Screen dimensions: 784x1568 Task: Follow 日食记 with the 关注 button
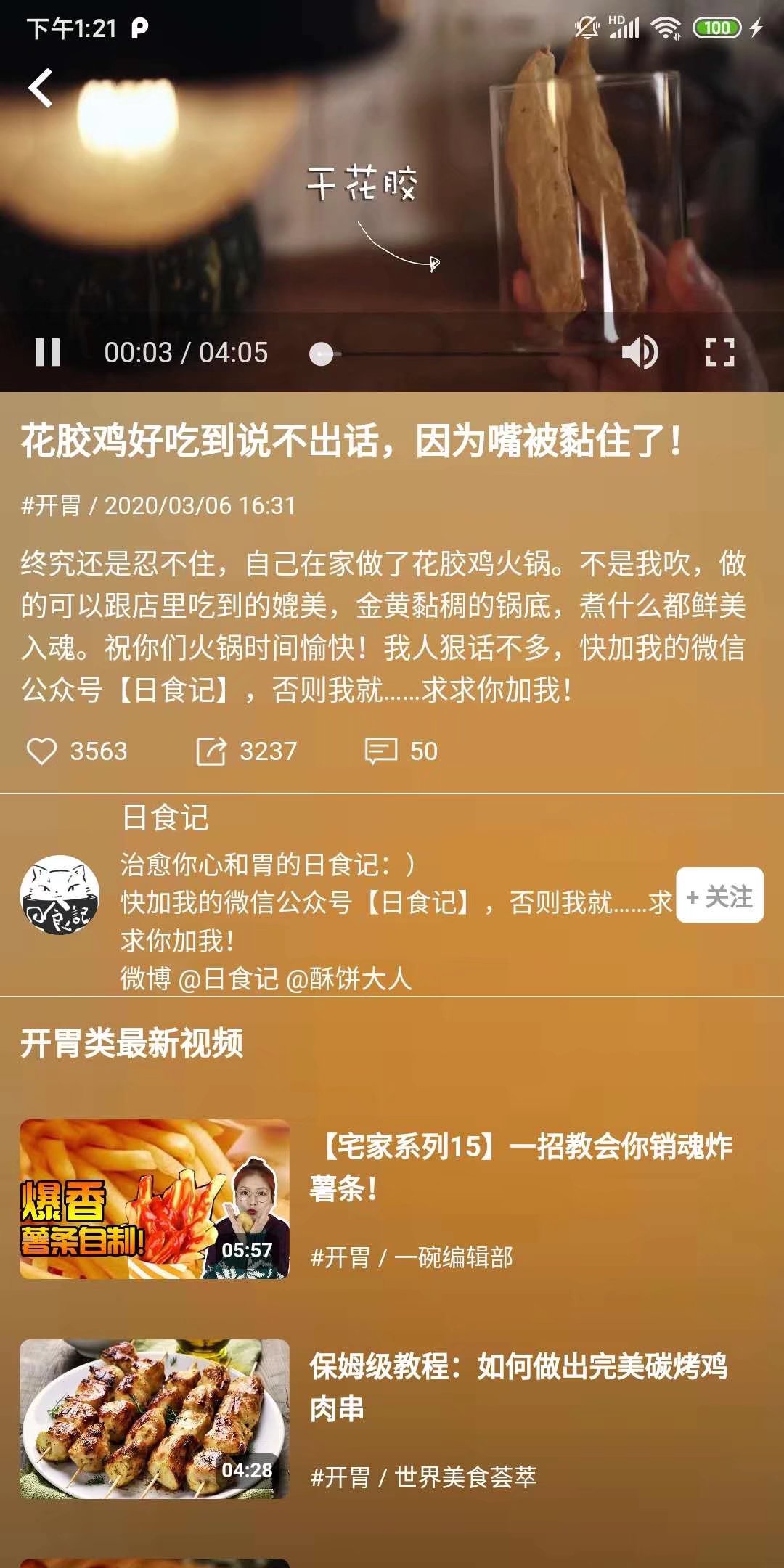[719, 896]
